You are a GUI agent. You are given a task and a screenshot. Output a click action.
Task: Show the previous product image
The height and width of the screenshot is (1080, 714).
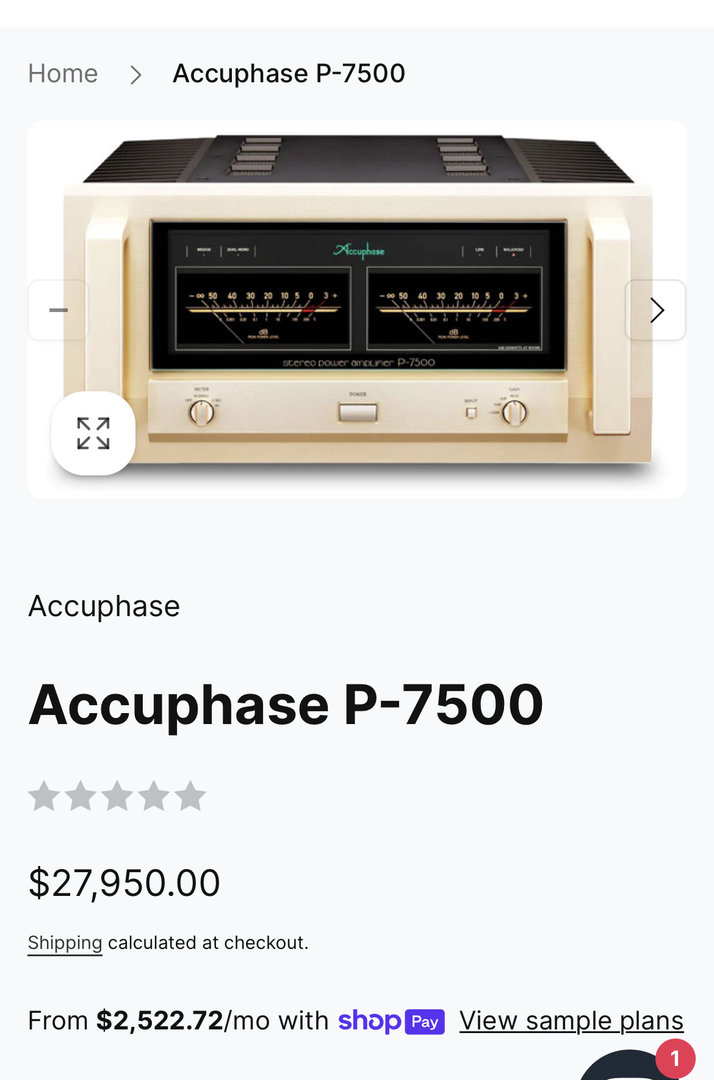(57, 310)
